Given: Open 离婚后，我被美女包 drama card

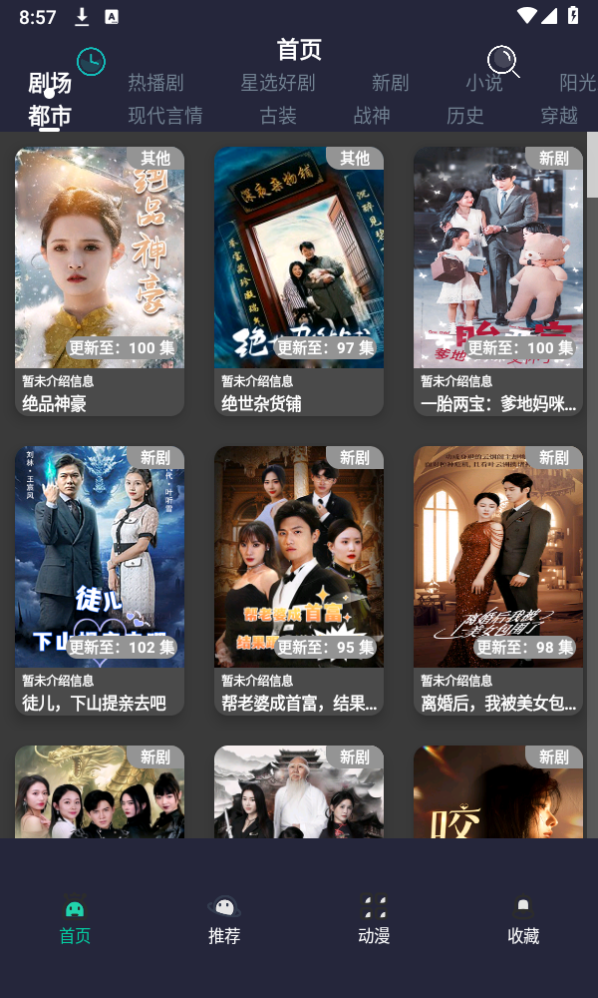Looking at the screenshot, I should click(x=498, y=580).
